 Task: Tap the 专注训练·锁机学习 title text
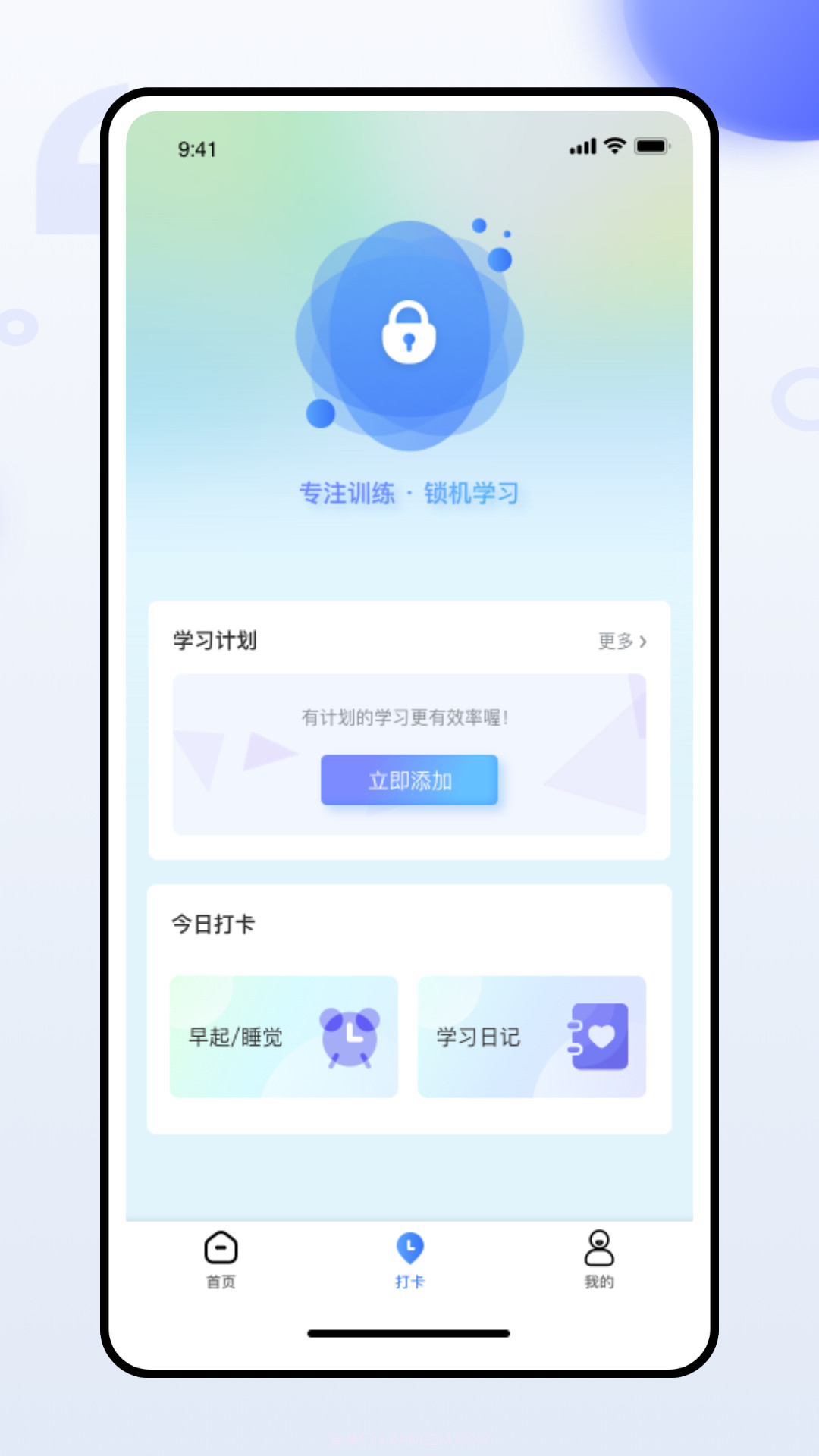[409, 491]
